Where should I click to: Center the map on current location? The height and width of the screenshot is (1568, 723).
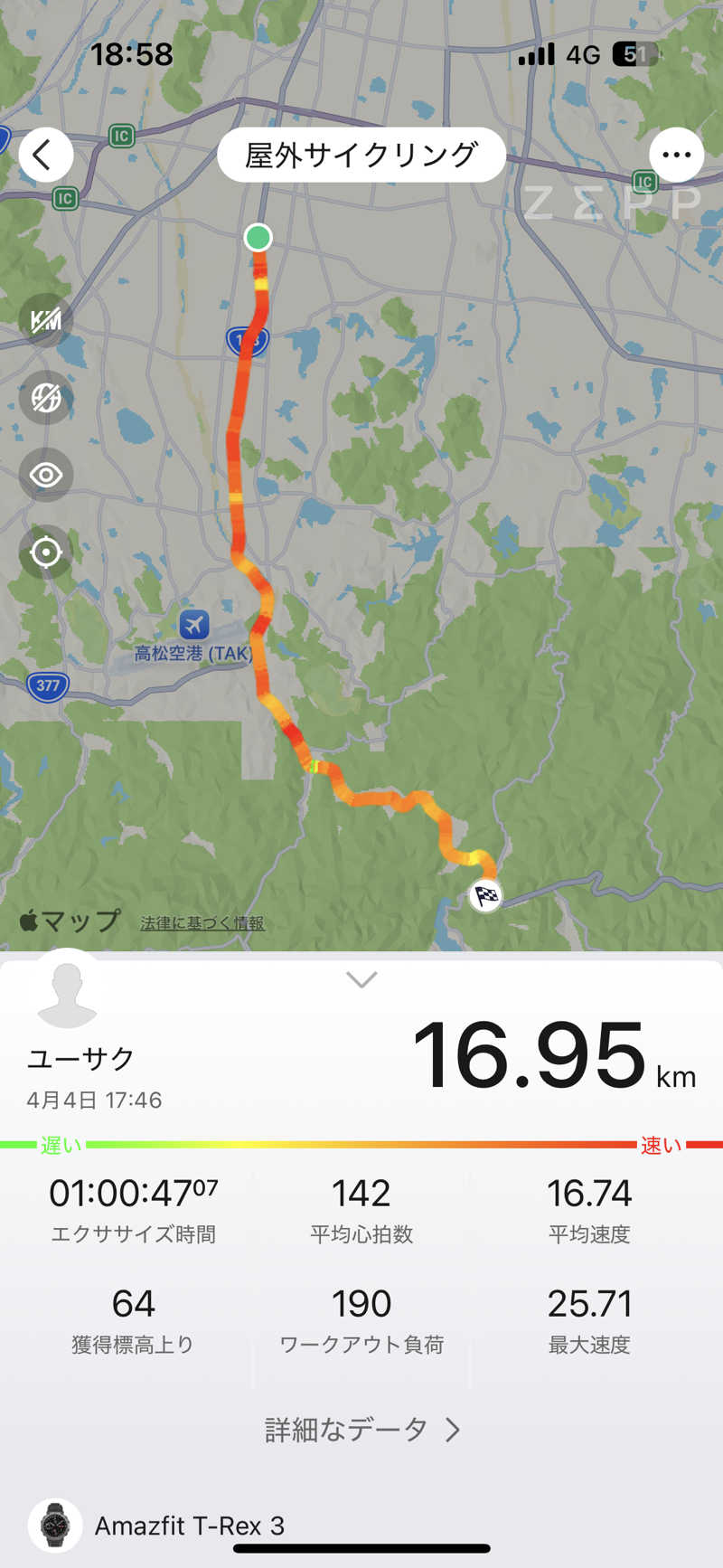coord(45,553)
